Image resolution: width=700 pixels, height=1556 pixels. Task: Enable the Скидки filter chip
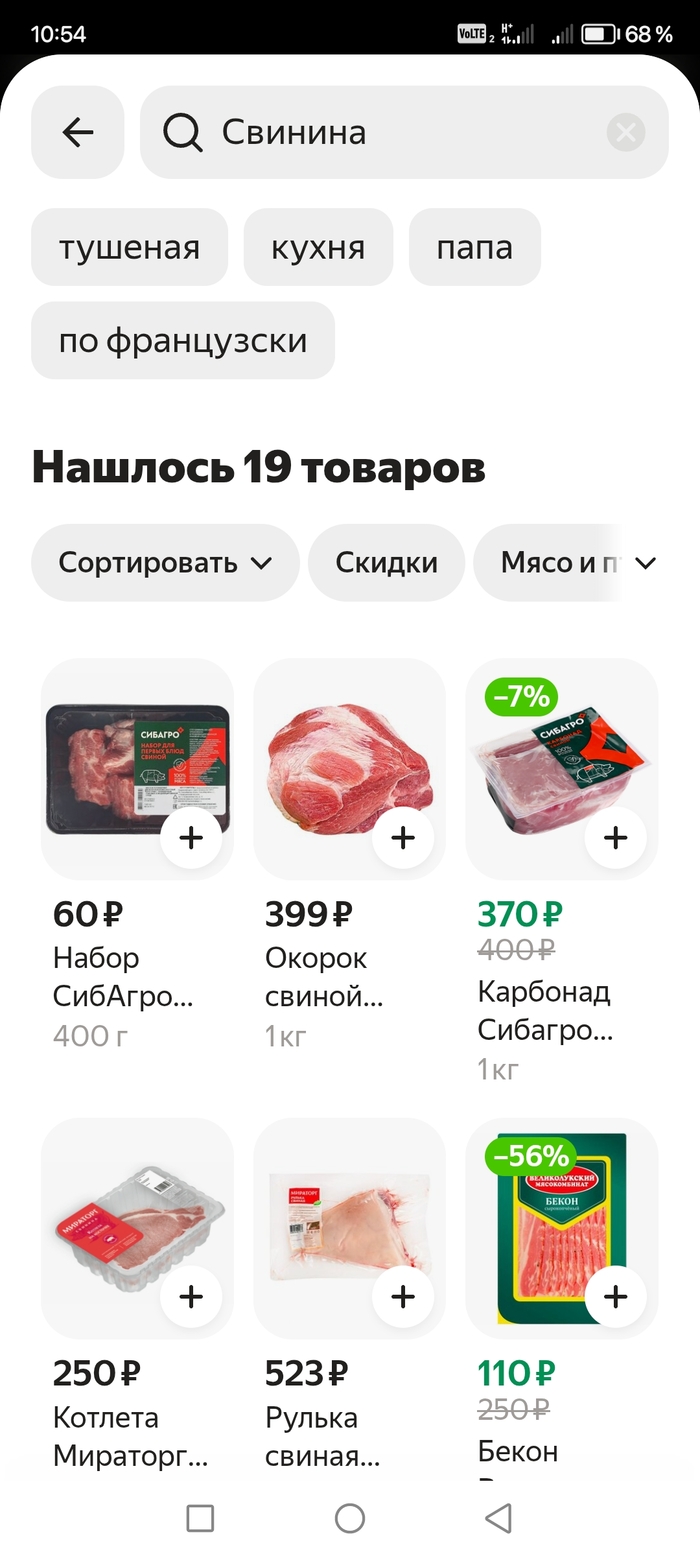pyautogui.click(x=386, y=562)
